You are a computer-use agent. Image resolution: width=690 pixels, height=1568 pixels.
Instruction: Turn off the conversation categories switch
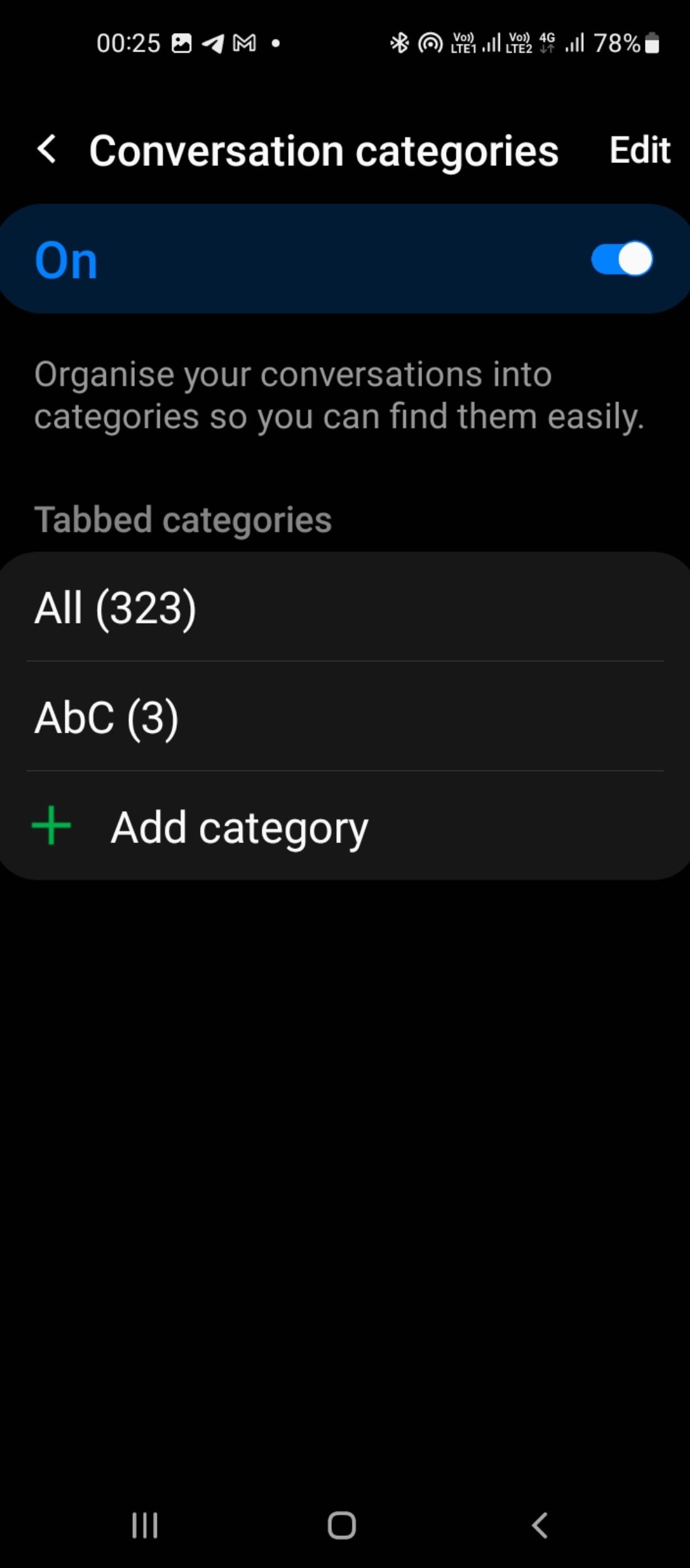point(621,259)
